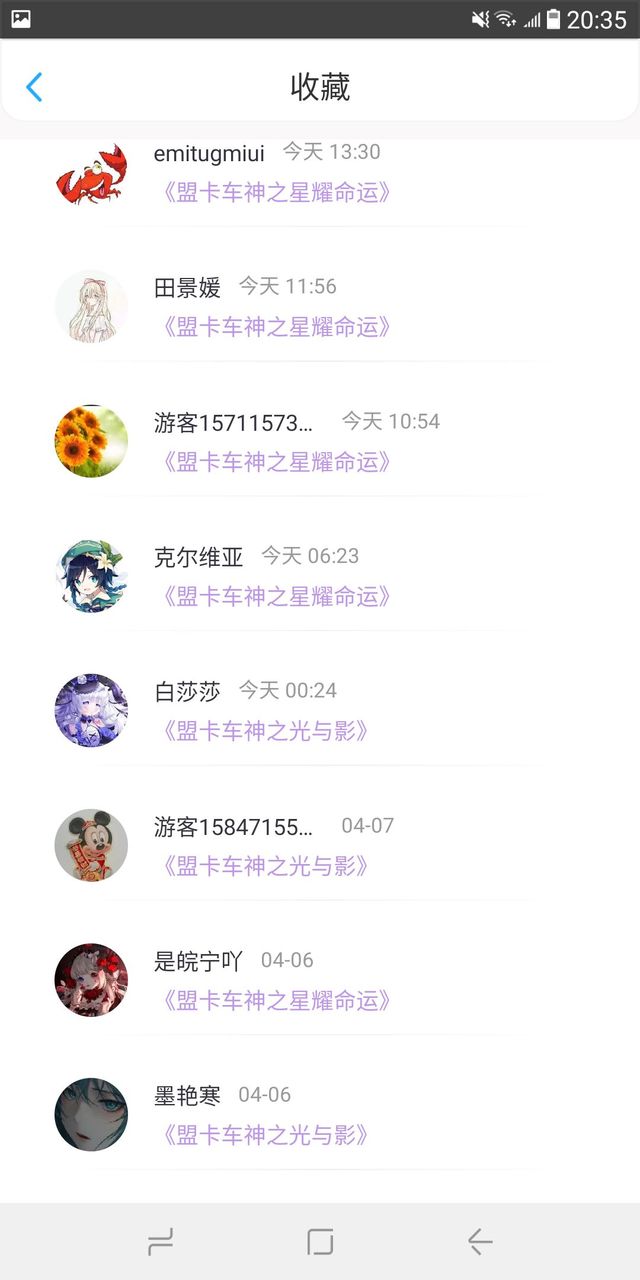
Task: Open the favorite entry from 田景媛
Action: (320, 306)
